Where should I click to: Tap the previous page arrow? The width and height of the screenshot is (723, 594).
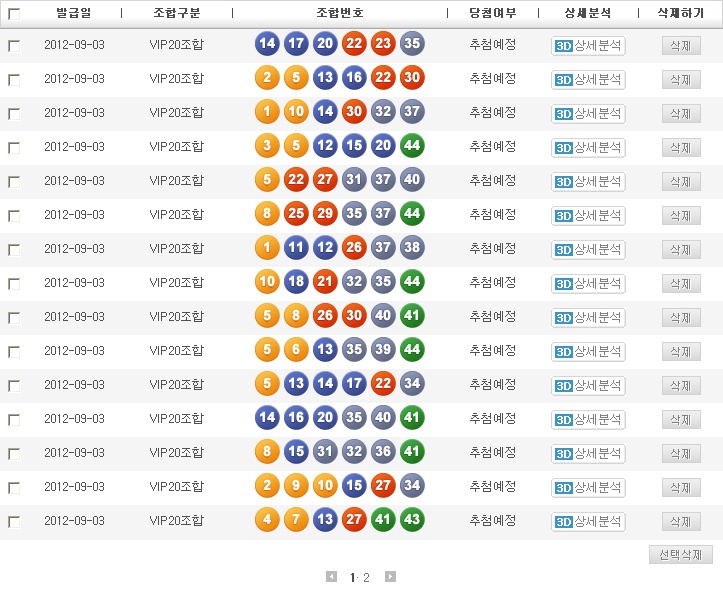click(x=332, y=577)
